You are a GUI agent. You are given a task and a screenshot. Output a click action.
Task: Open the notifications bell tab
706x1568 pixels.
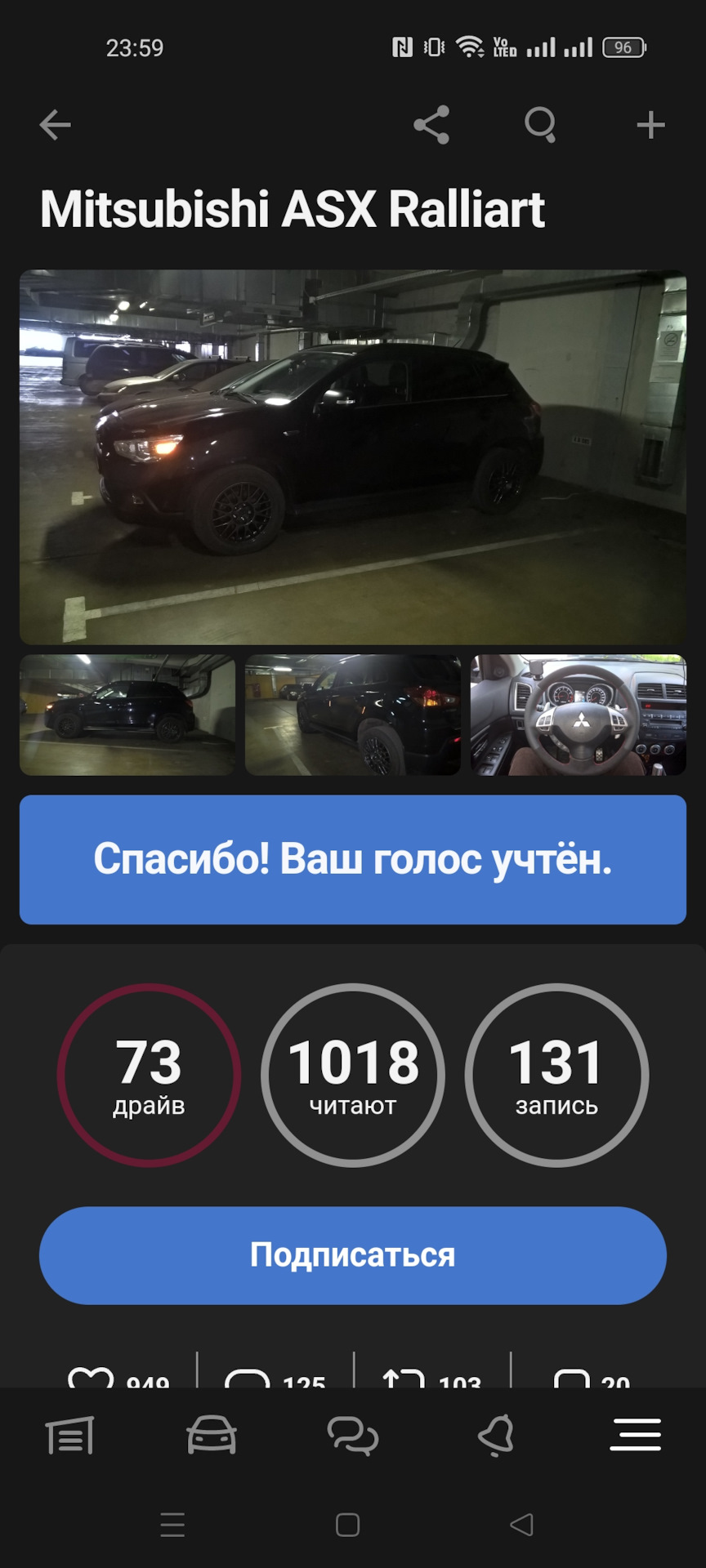point(495,1435)
